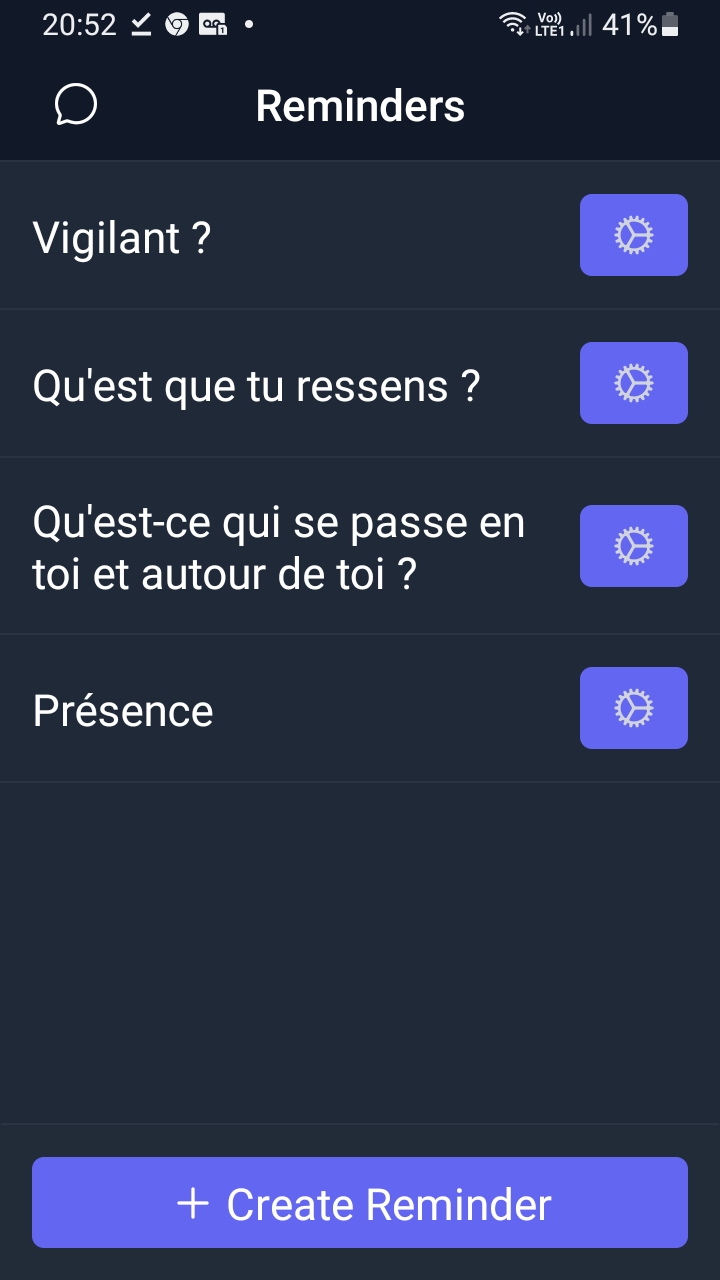Image resolution: width=720 pixels, height=1280 pixels.
Task: Open the chat bubble icon
Action: 76,105
